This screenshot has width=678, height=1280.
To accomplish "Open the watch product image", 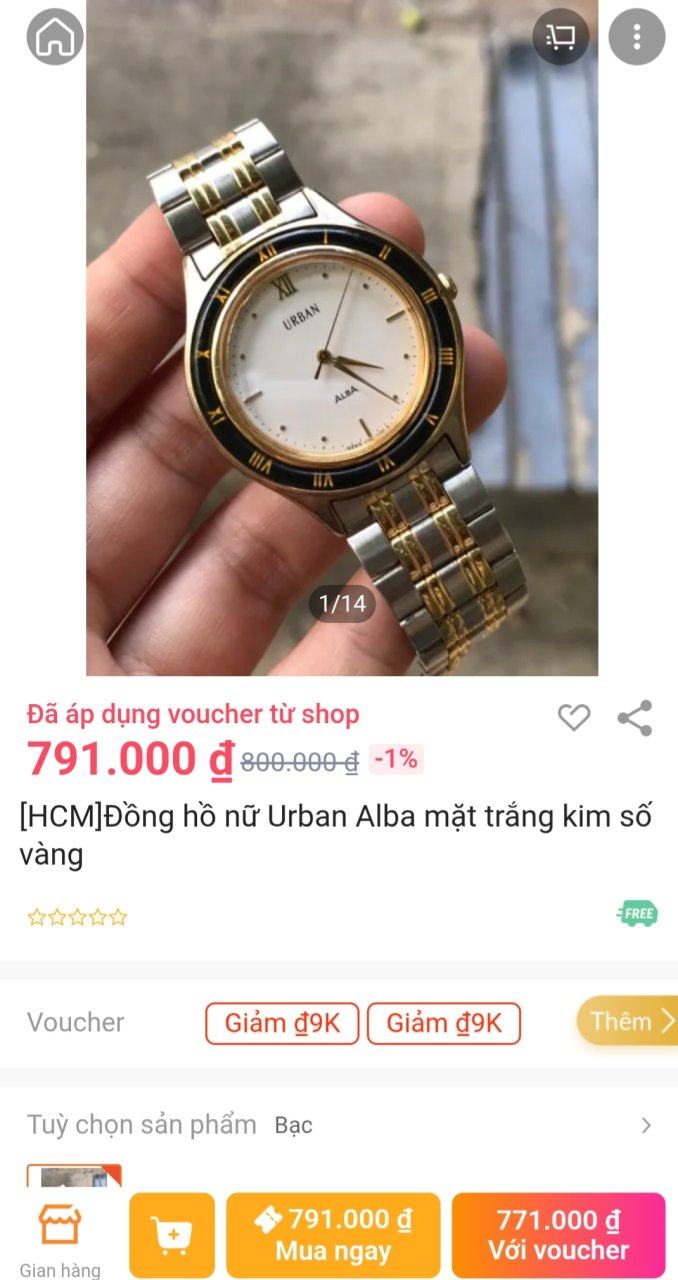I will [x=341, y=340].
